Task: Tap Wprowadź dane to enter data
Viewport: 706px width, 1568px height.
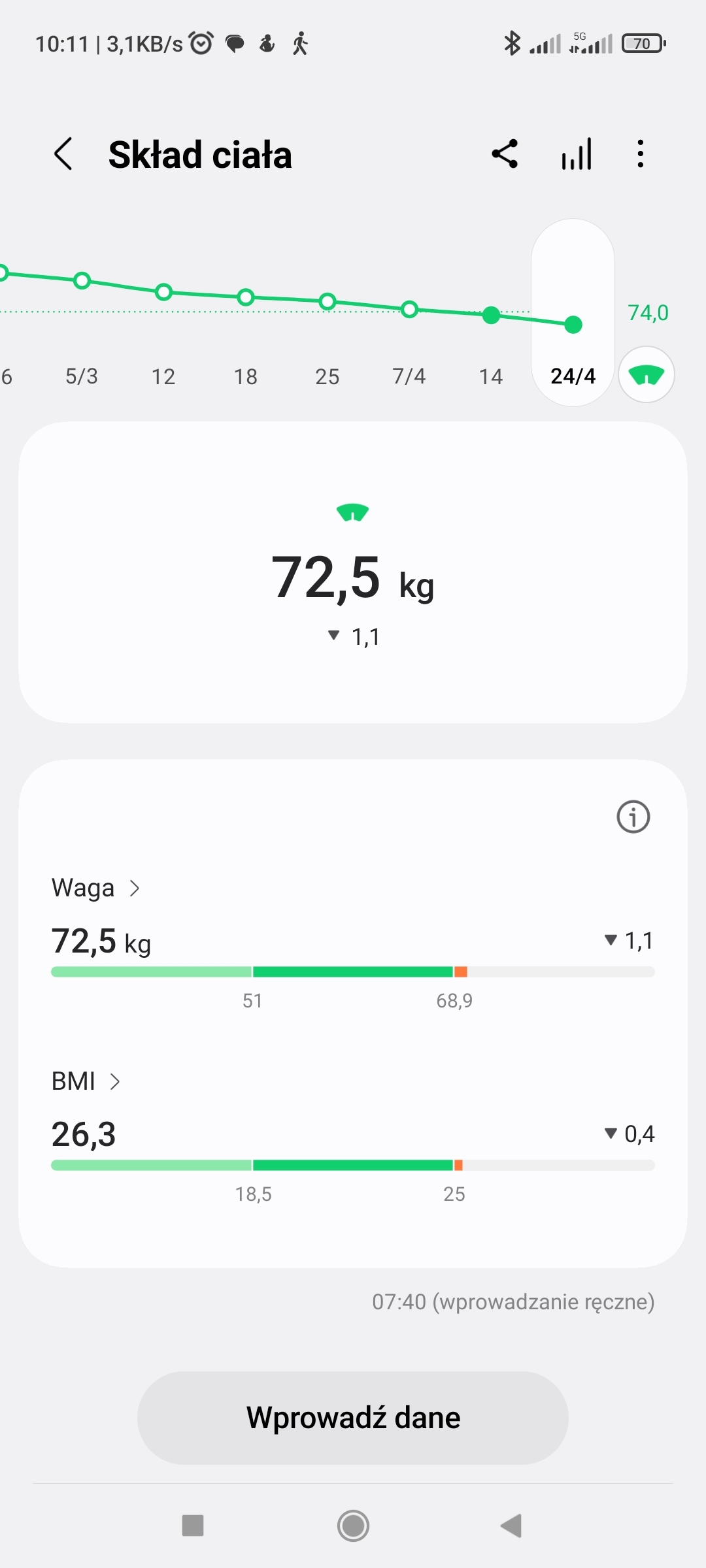Action: coord(353,1418)
